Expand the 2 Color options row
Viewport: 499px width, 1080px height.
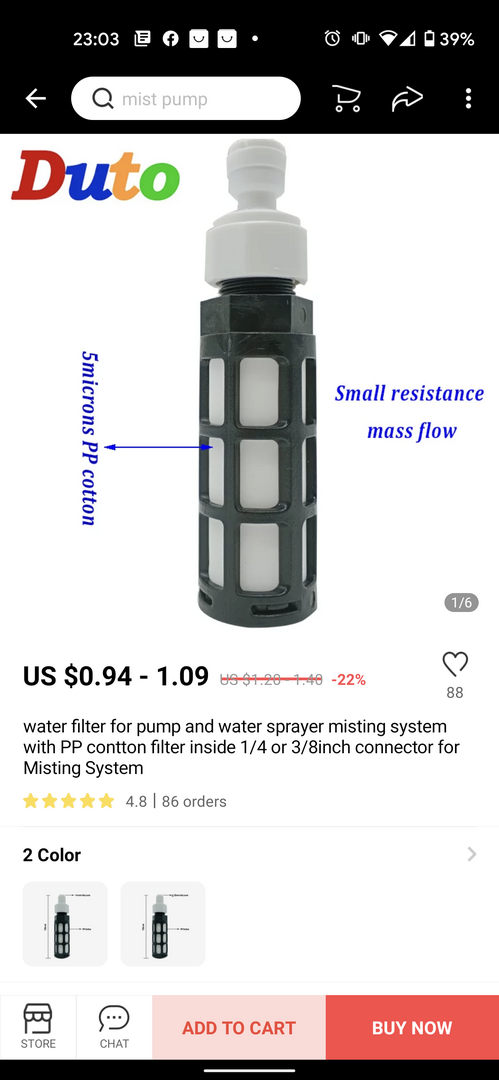coord(250,855)
